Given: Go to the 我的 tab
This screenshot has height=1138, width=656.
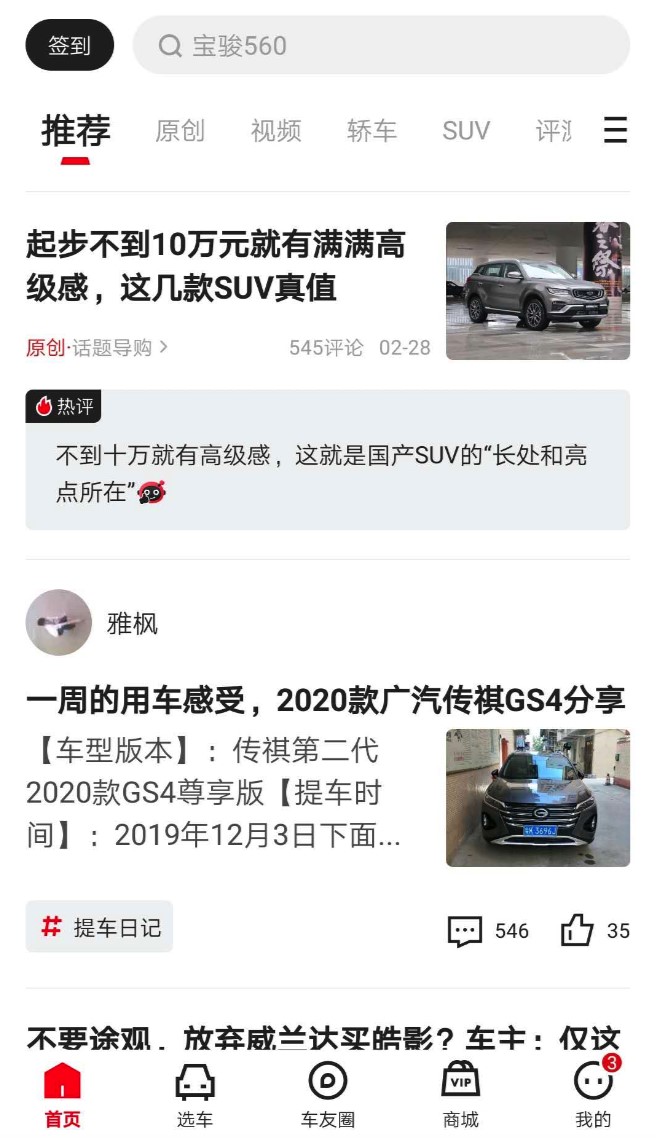Looking at the screenshot, I should click(593, 1094).
